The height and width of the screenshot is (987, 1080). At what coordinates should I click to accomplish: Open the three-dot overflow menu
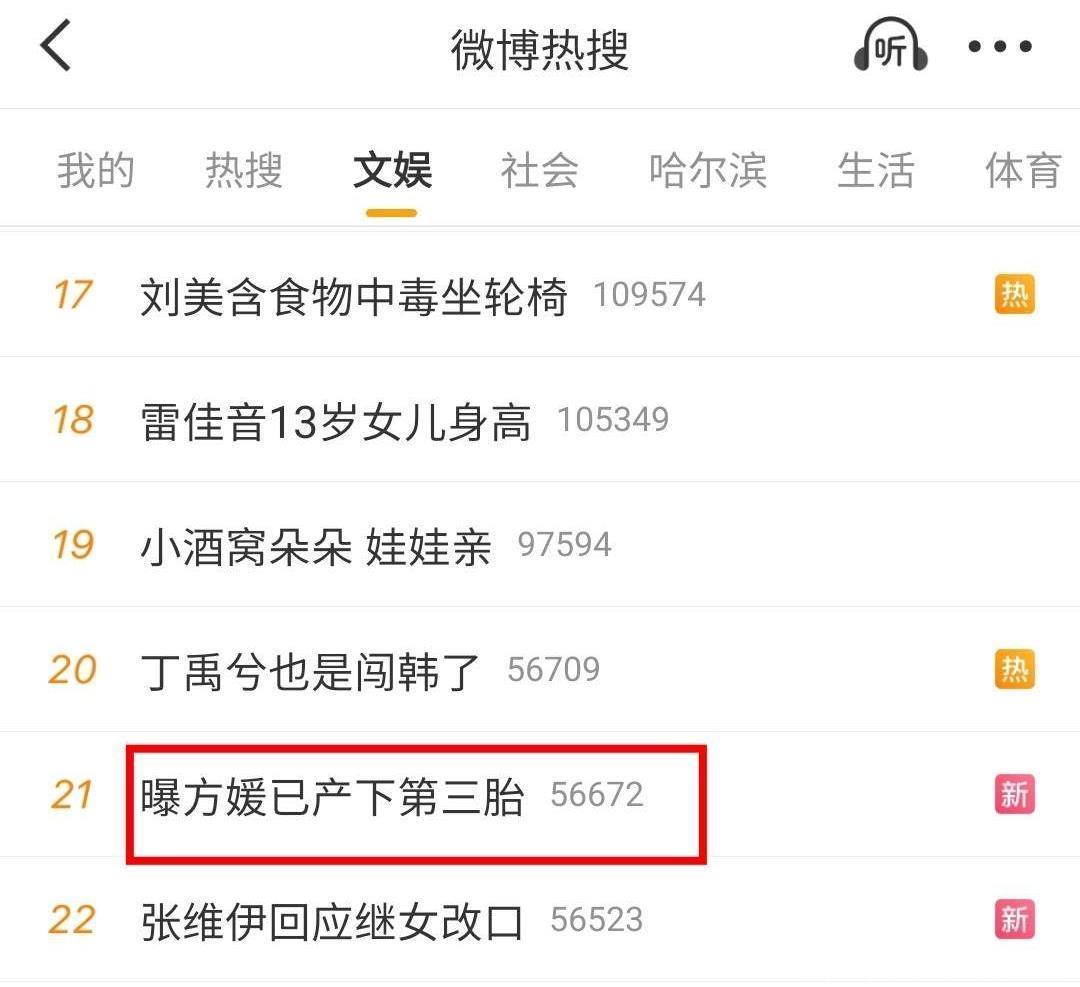click(999, 47)
